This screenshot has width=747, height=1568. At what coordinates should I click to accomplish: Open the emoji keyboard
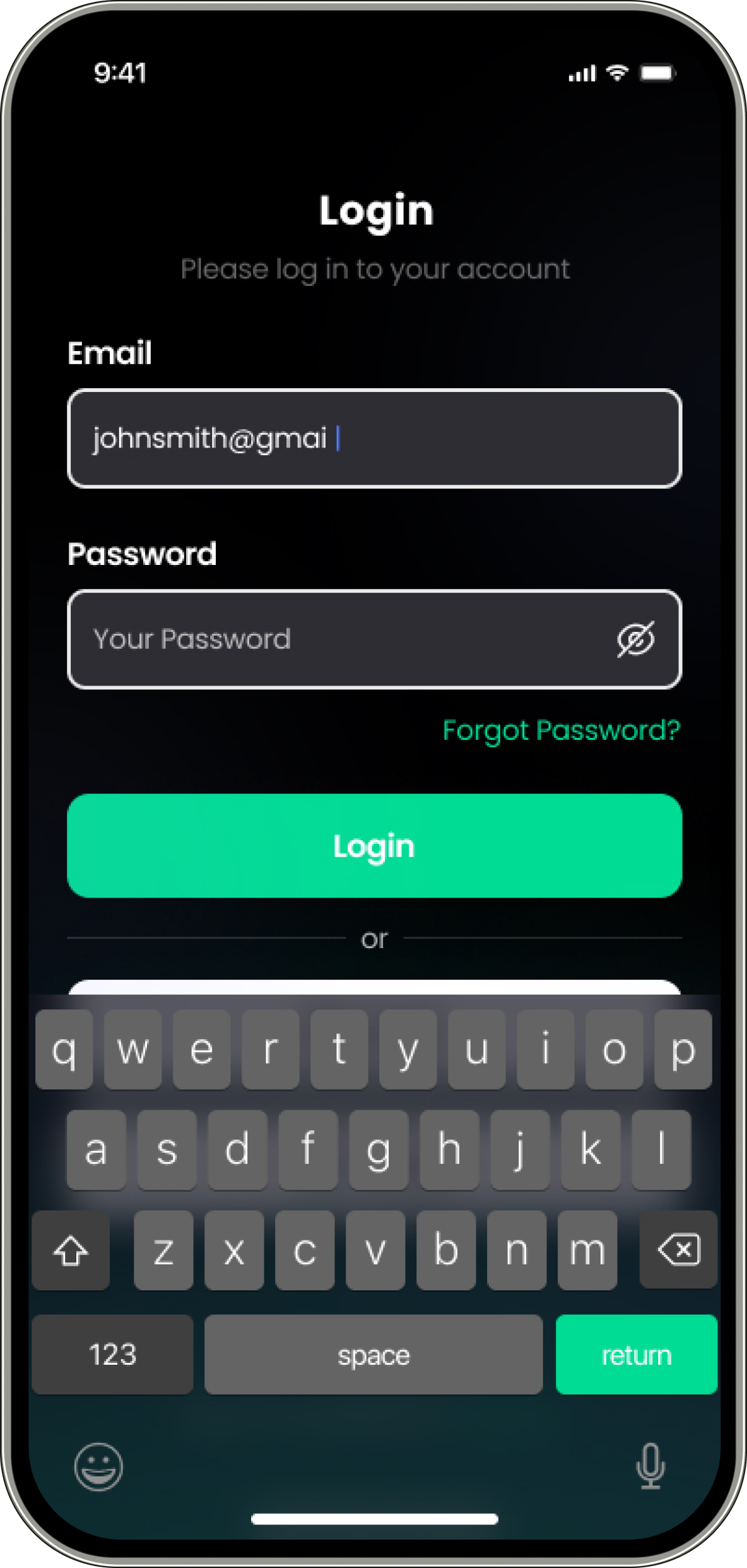coord(98,1466)
